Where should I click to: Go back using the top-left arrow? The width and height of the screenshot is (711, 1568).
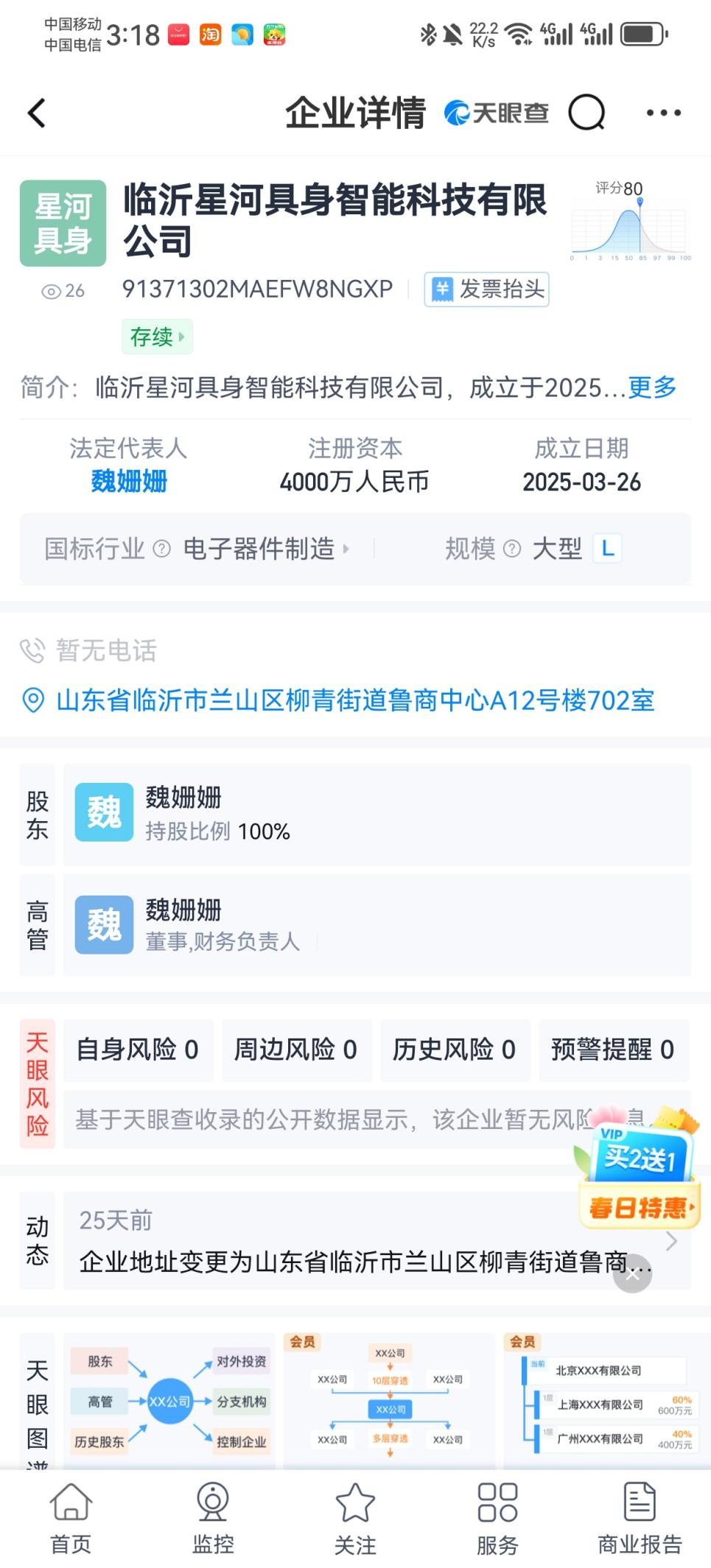pyautogui.click(x=37, y=113)
